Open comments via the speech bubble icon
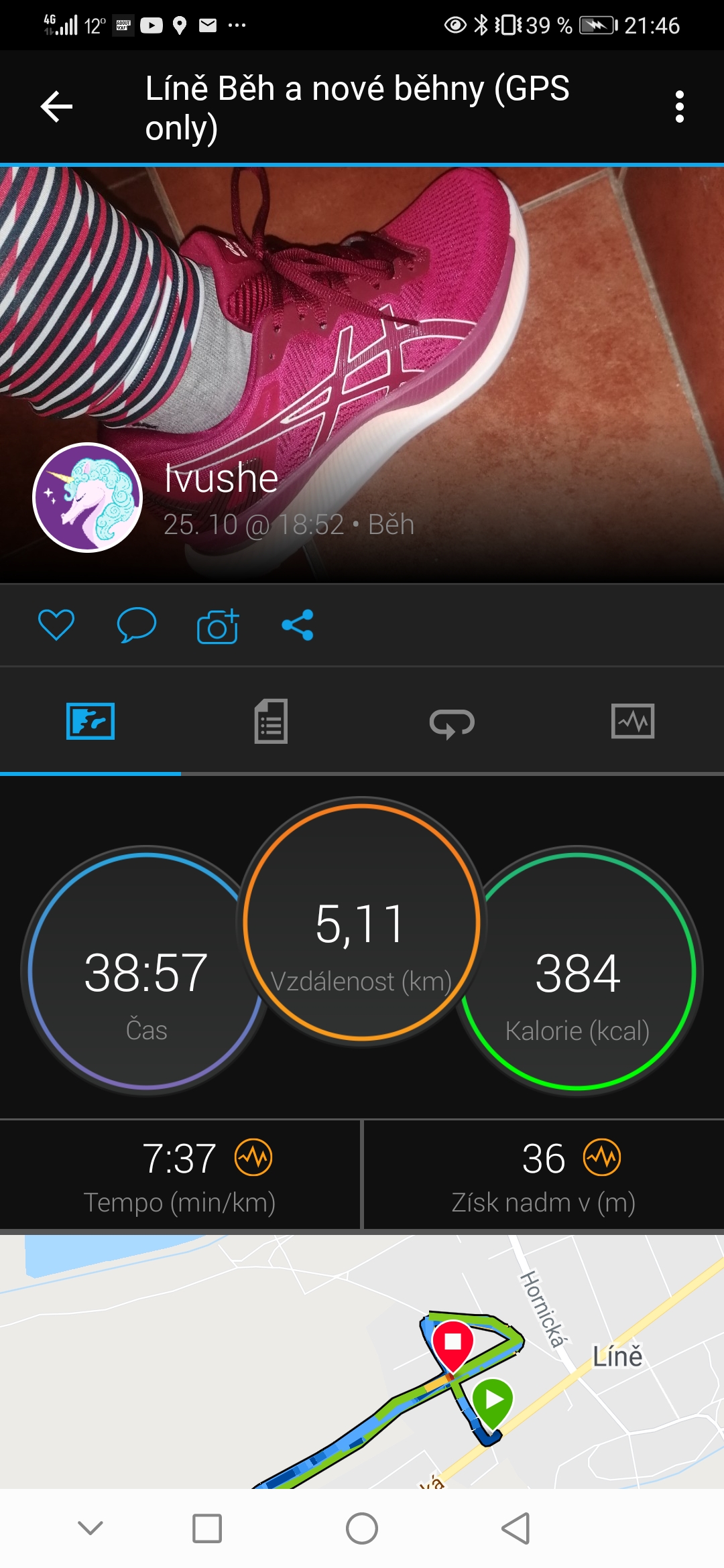This screenshot has height=1568, width=724. click(x=137, y=625)
